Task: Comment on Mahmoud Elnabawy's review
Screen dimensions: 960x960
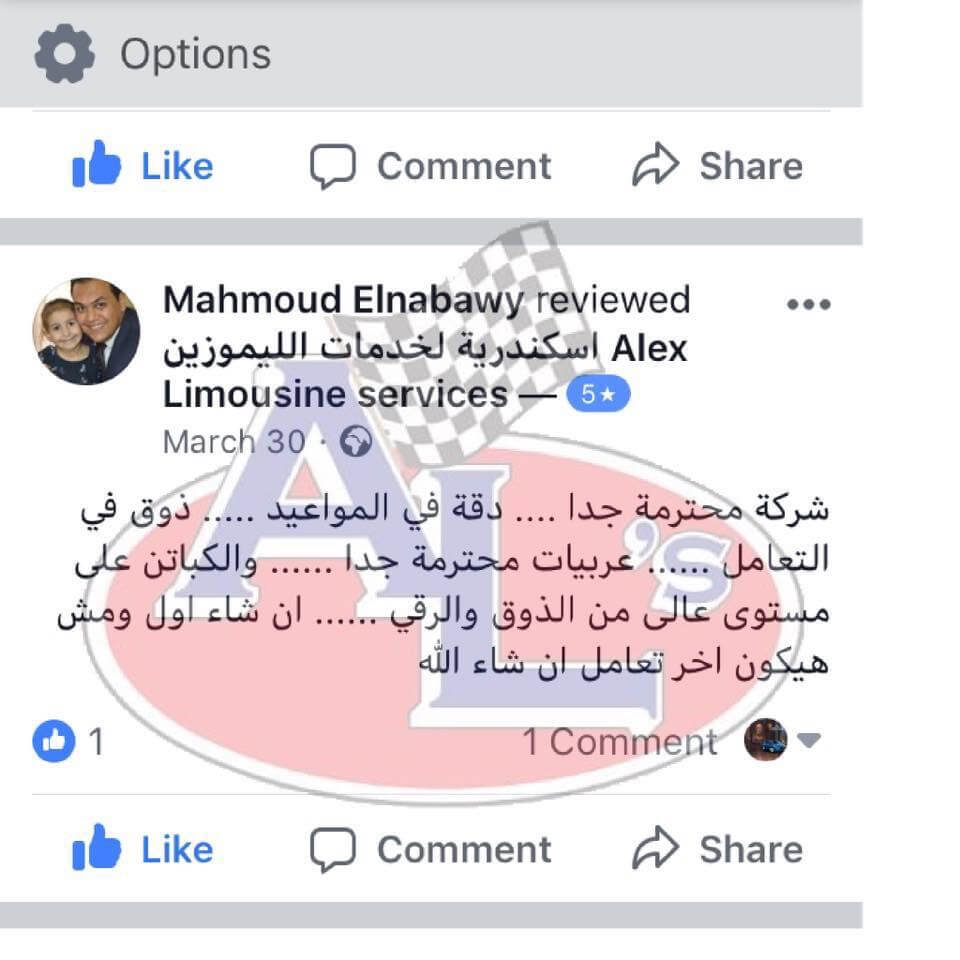Action: [x=430, y=849]
